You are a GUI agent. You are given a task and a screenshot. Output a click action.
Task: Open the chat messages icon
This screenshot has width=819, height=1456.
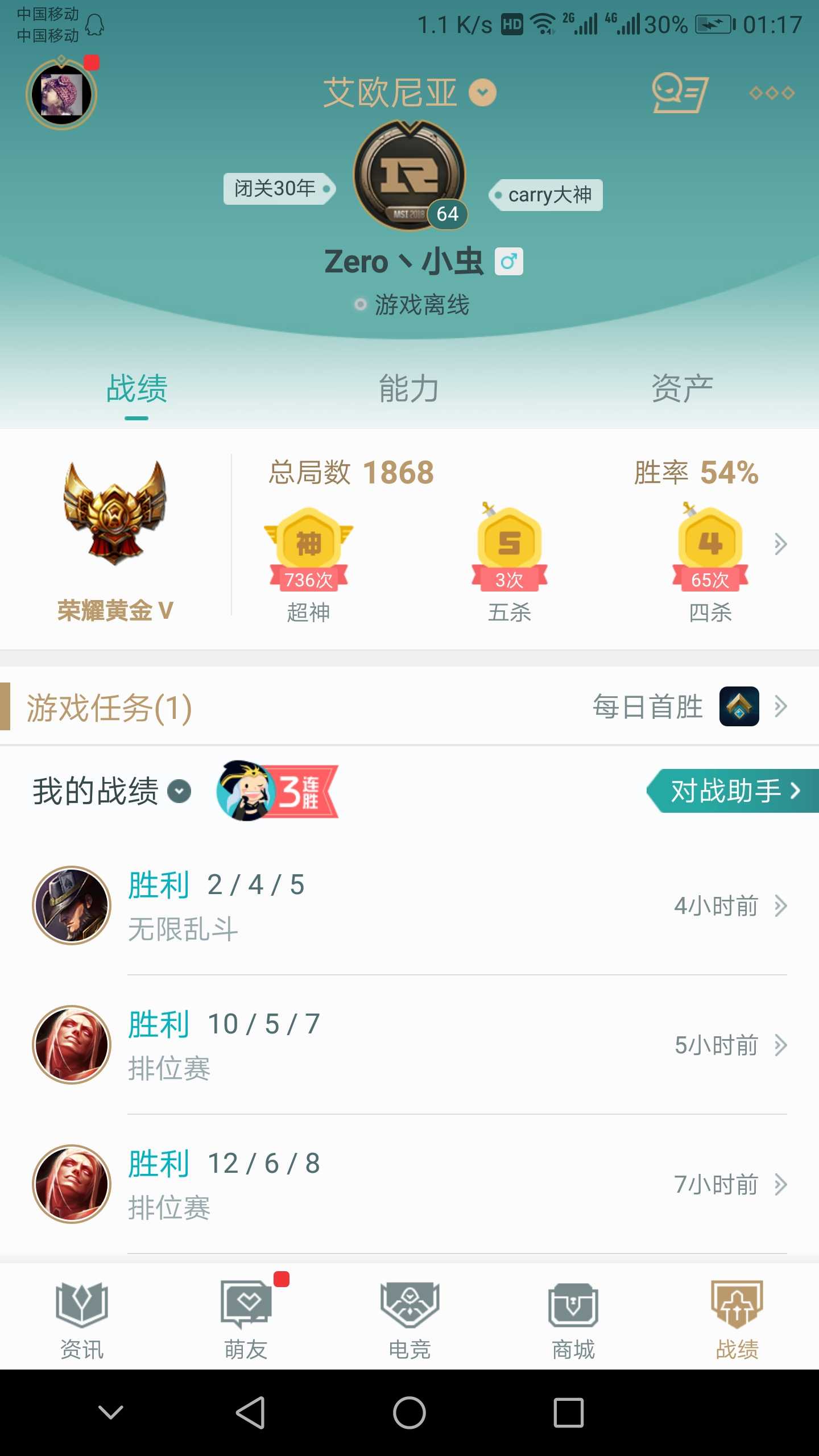[679, 93]
